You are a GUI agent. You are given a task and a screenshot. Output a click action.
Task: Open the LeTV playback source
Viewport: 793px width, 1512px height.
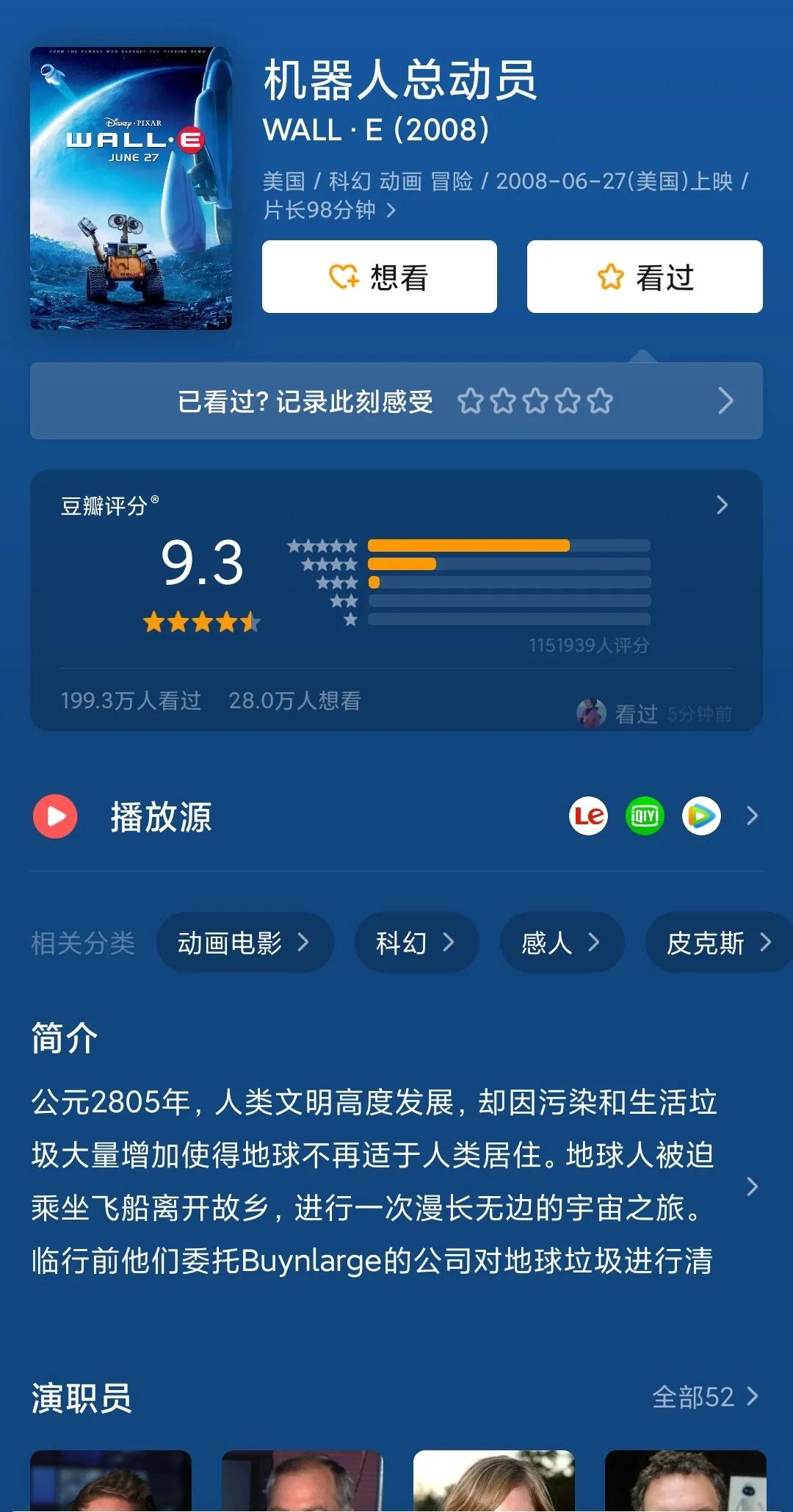pos(588,816)
